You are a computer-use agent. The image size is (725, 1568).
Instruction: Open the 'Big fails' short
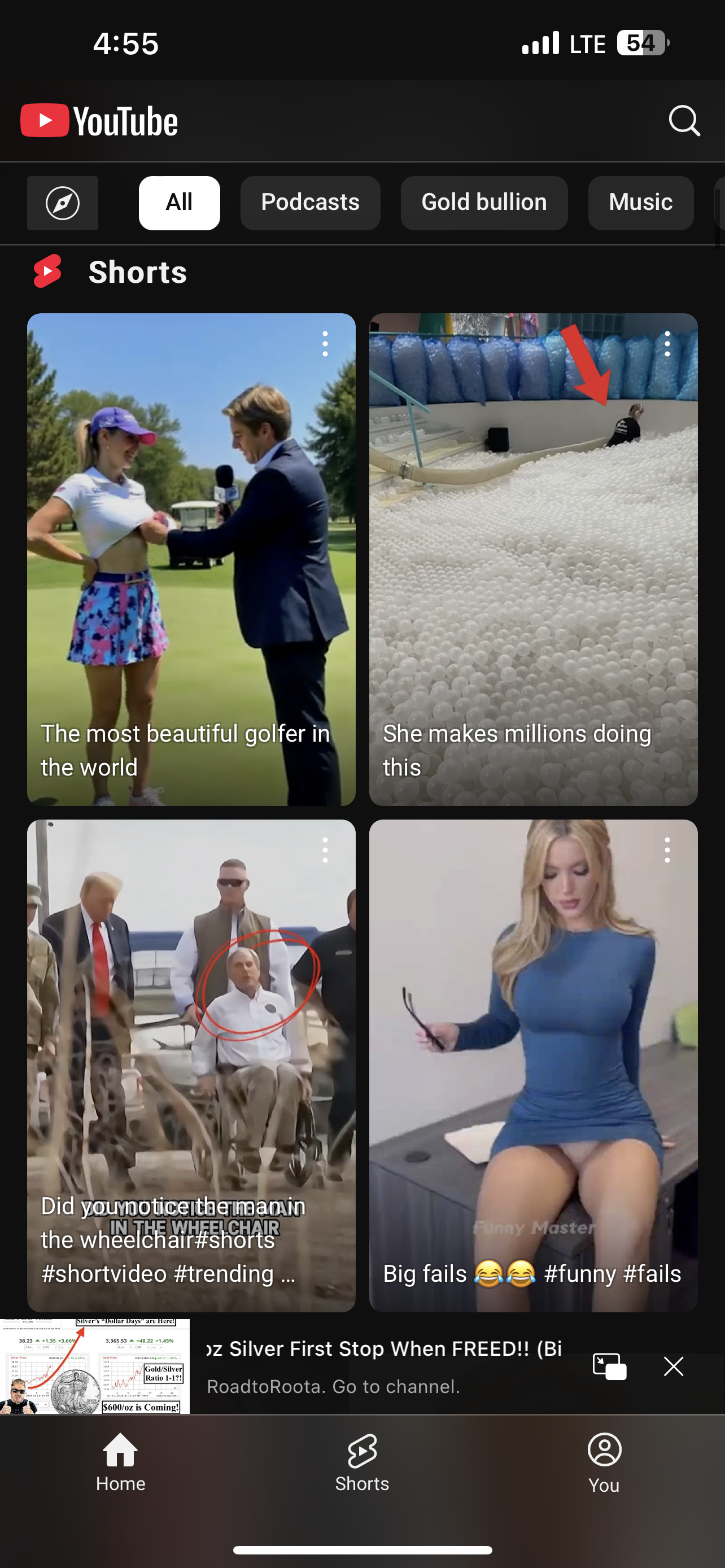tap(533, 1065)
